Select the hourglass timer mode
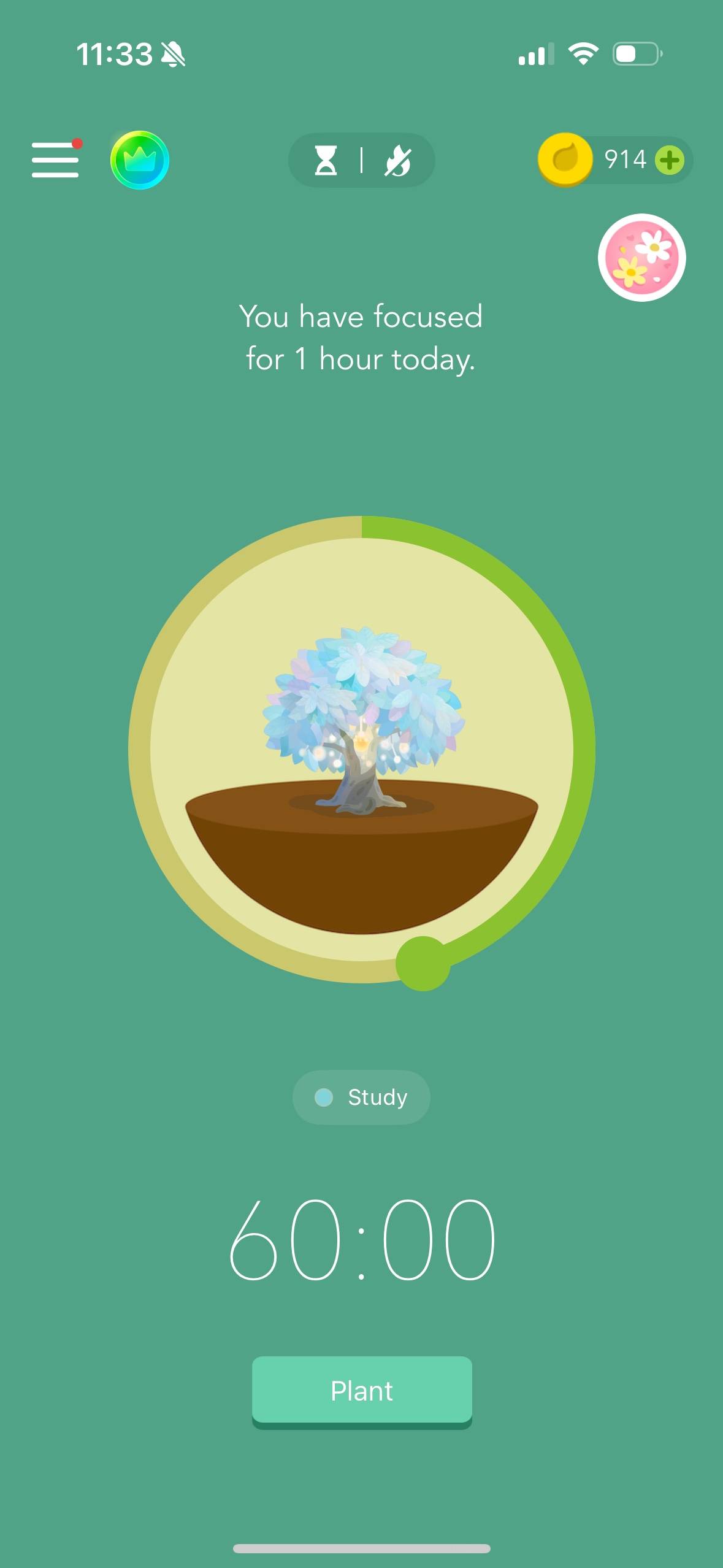Image resolution: width=723 pixels, height=1568 pixels. tap(326, 161)
